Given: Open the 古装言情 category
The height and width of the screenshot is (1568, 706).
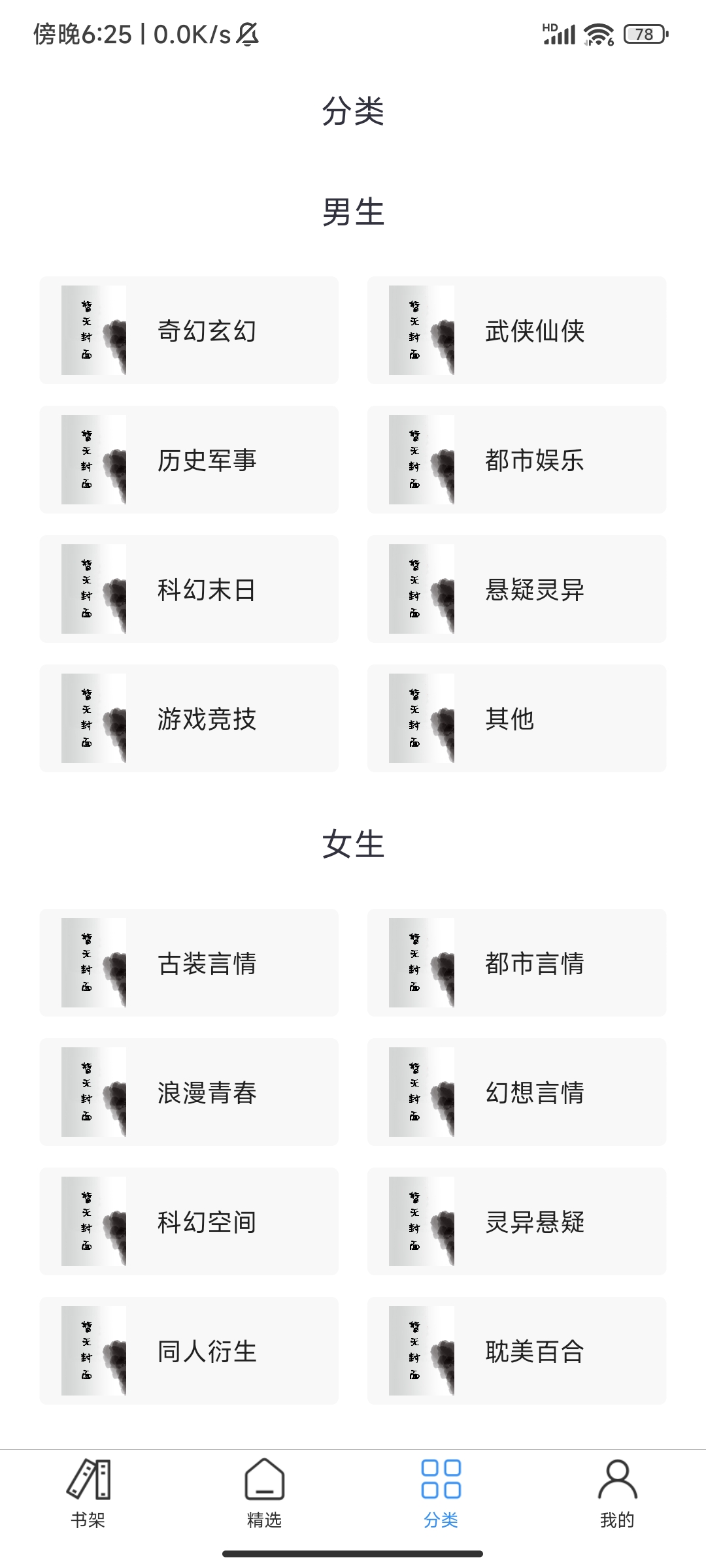Looking at the screenshot, I should (x=189, y=962).
